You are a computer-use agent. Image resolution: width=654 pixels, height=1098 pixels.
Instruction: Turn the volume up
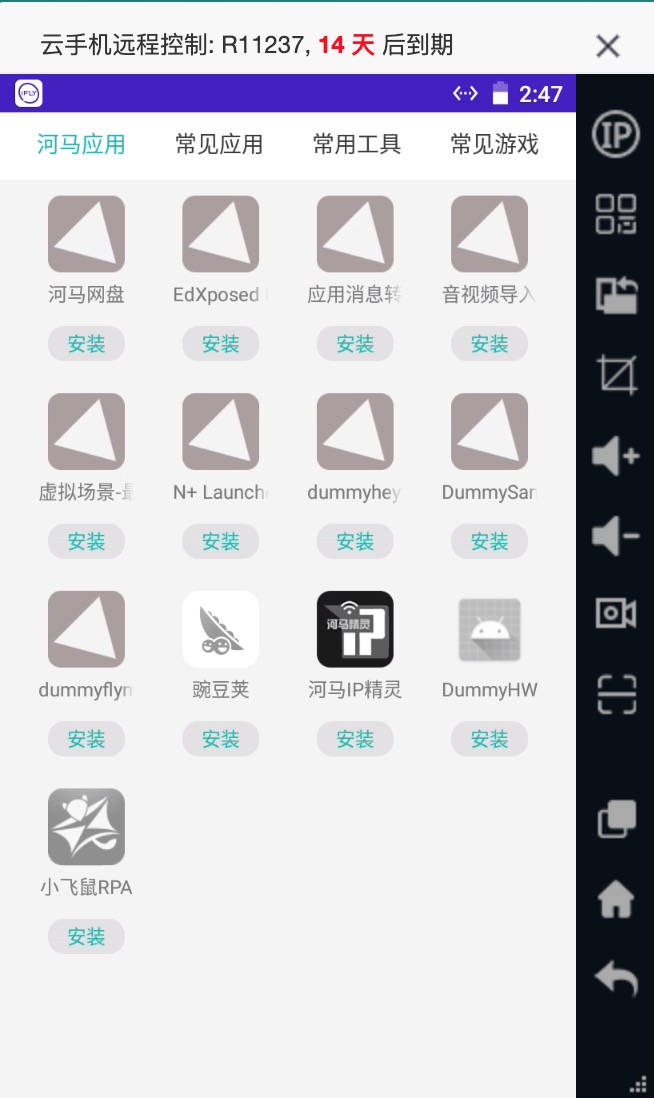coord(616,456)
